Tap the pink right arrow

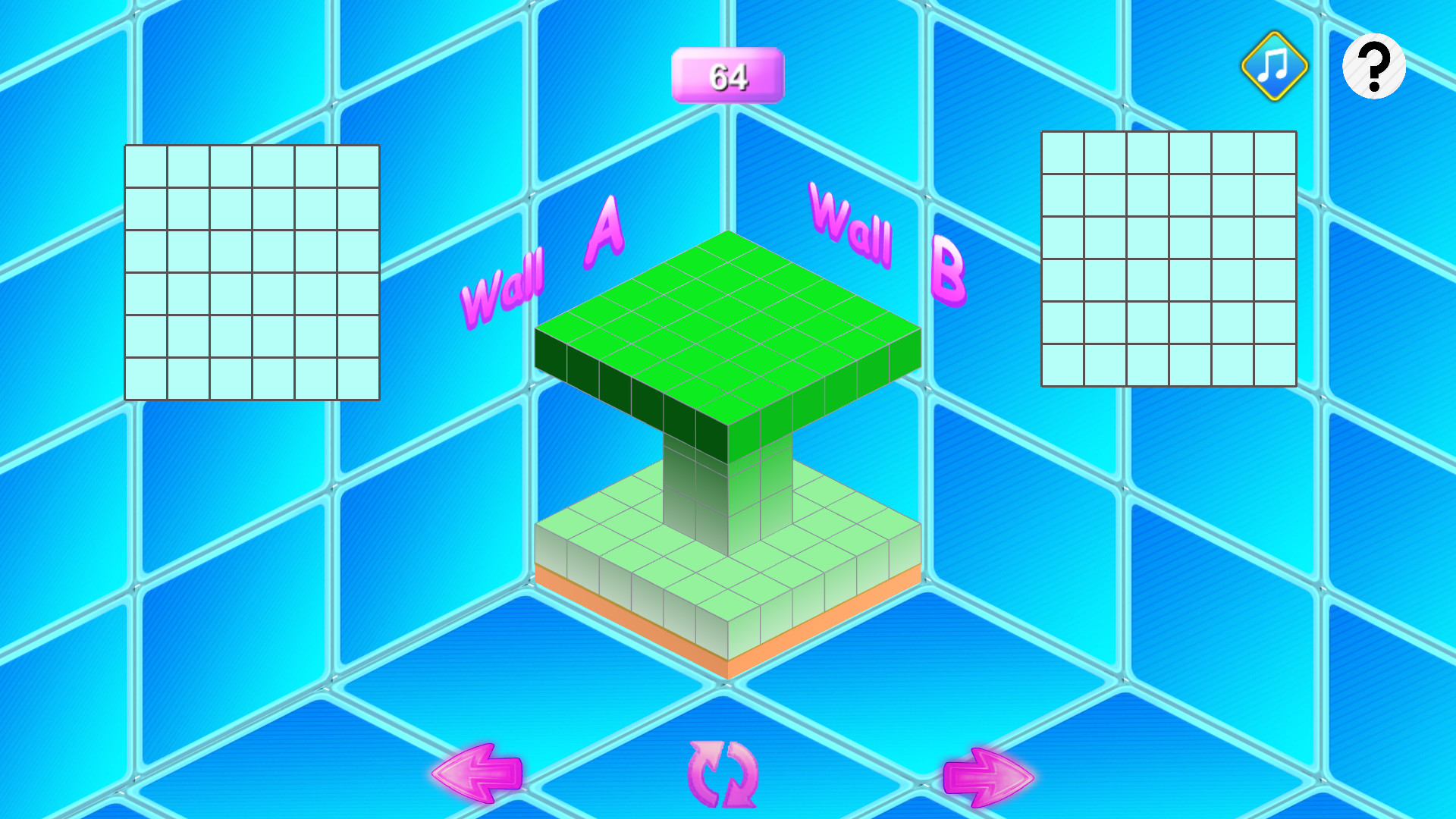click(x=987, y=776)
